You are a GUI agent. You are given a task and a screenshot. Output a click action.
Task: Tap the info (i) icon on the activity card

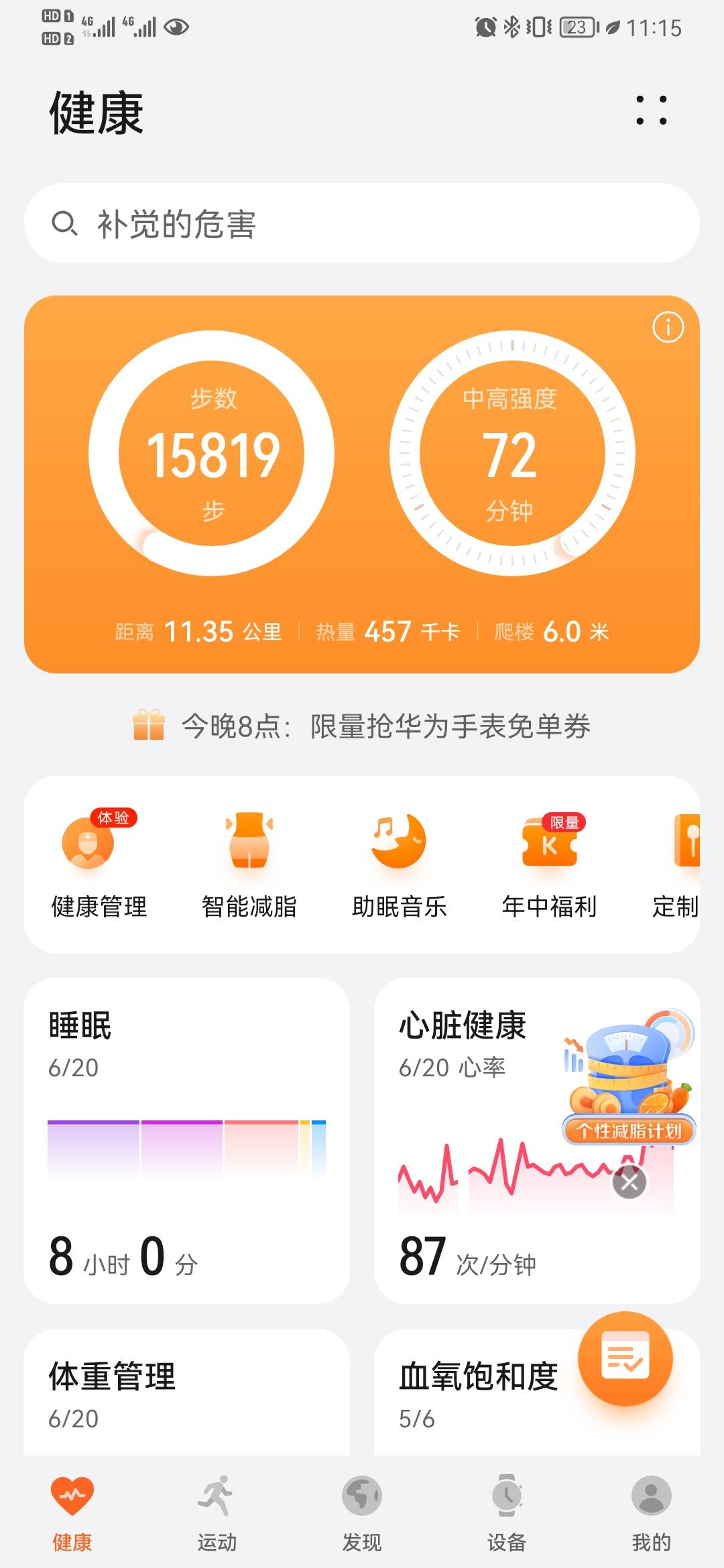pyautogui.click(x=668, y=326)
